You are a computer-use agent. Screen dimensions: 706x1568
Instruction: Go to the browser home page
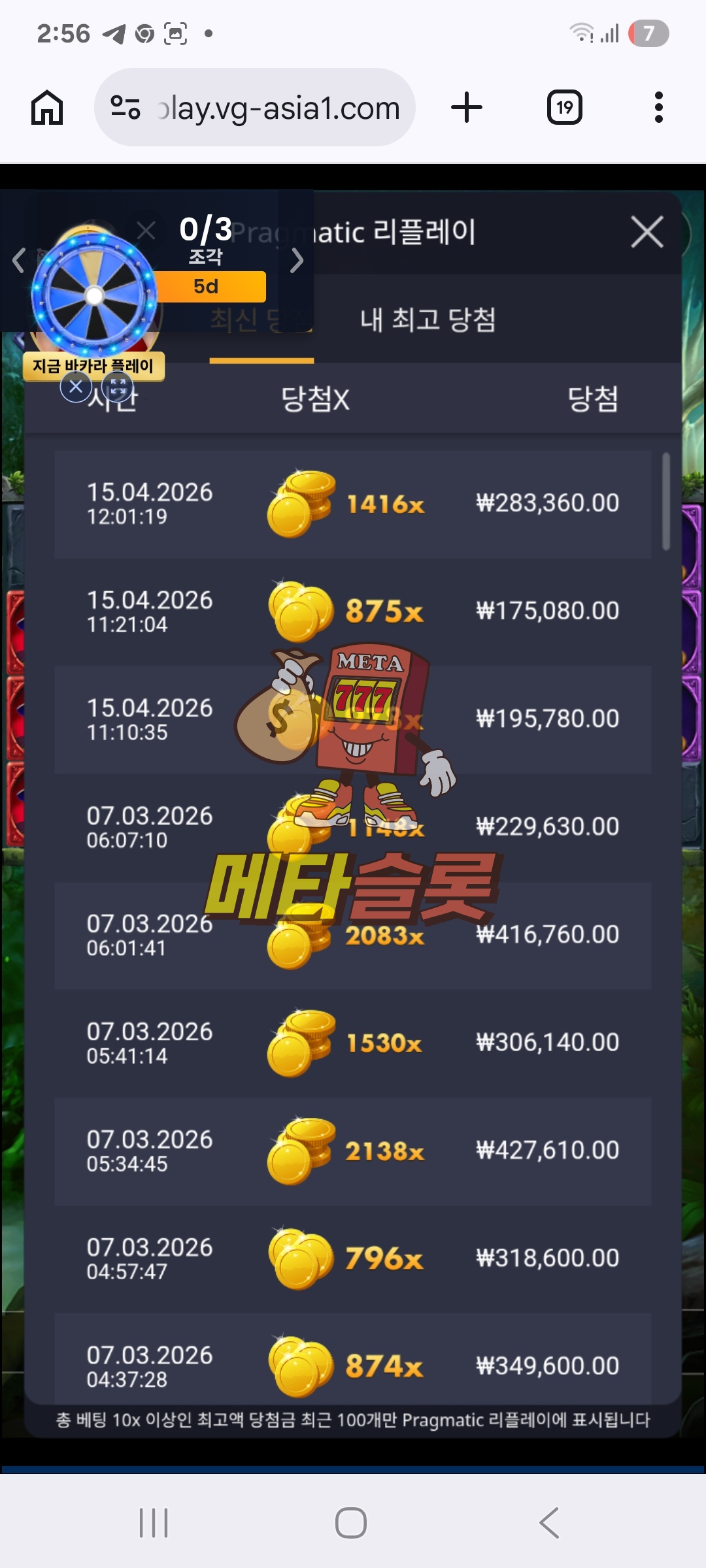click(x=47, y=108)
